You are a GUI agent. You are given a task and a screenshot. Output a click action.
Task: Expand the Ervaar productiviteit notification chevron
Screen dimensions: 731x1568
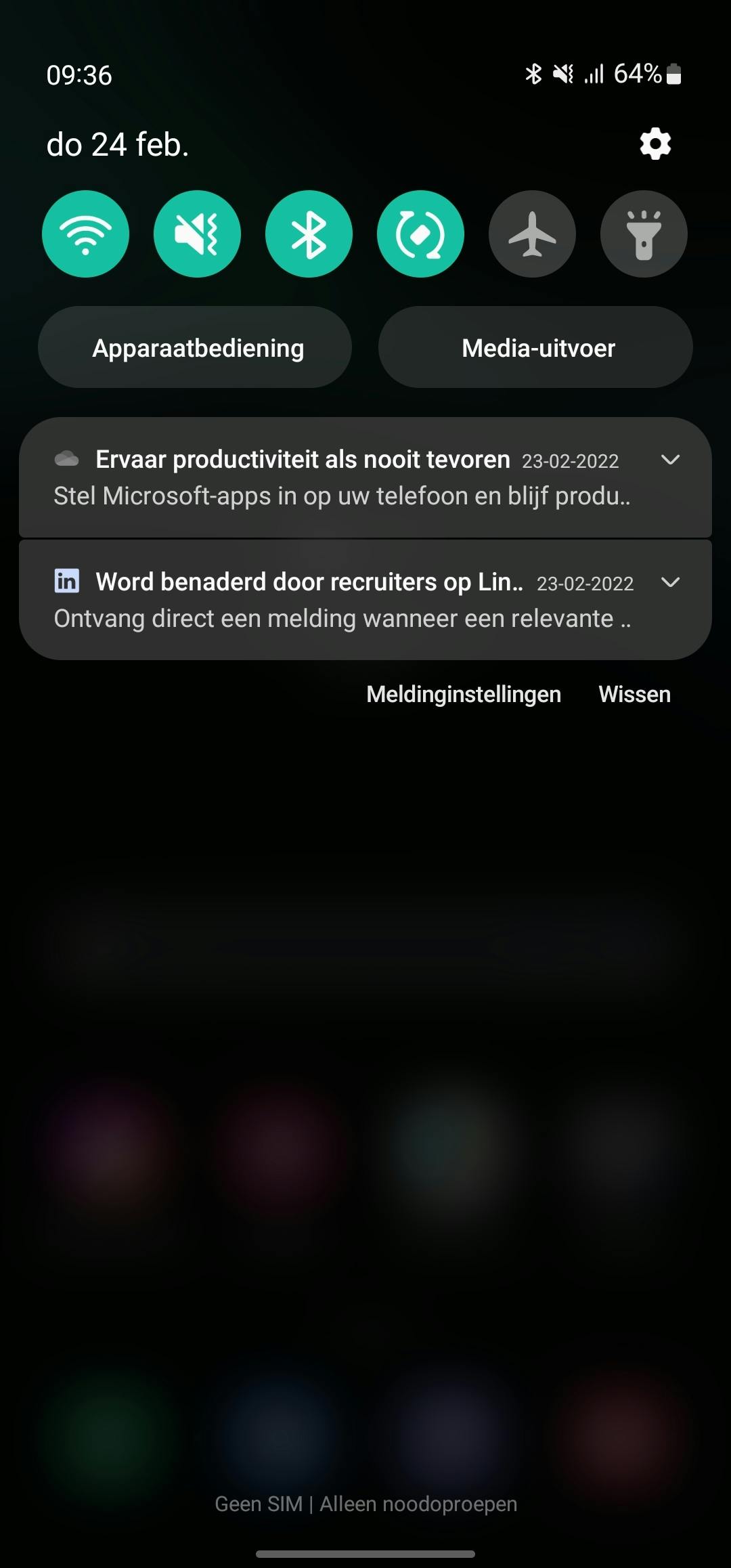click(x=670, y=460)
